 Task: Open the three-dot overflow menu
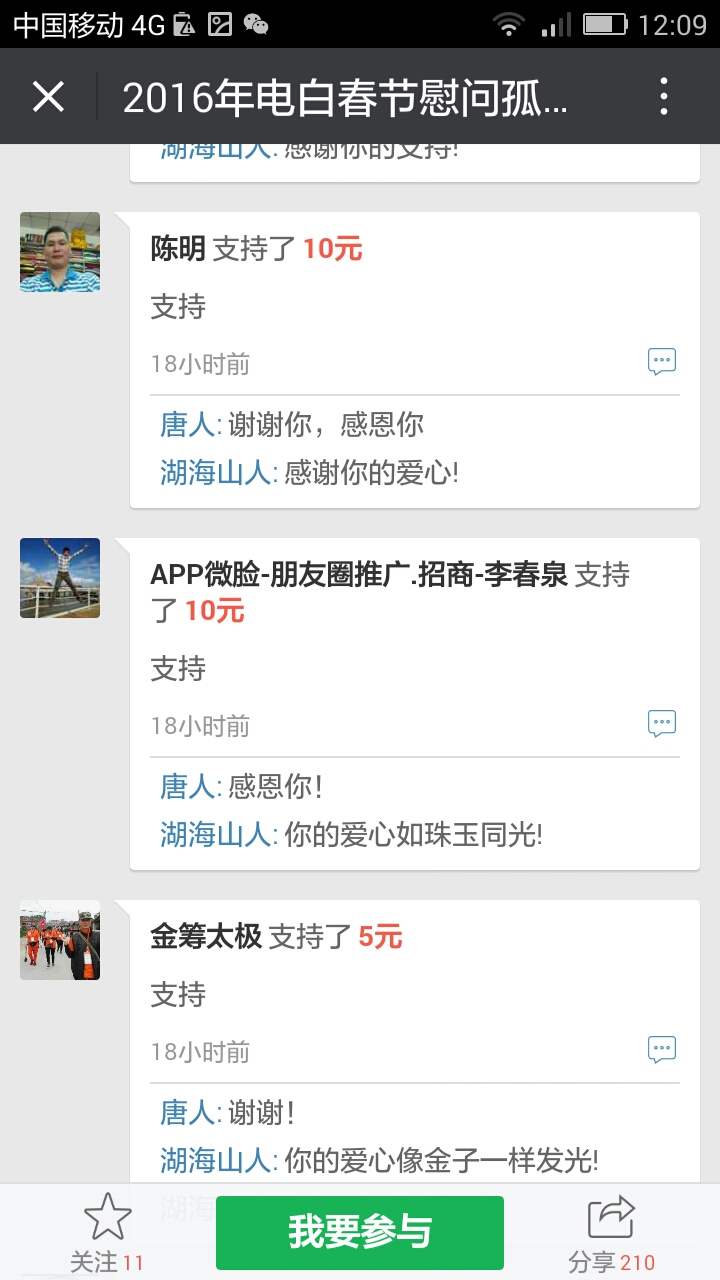point(663,97)
